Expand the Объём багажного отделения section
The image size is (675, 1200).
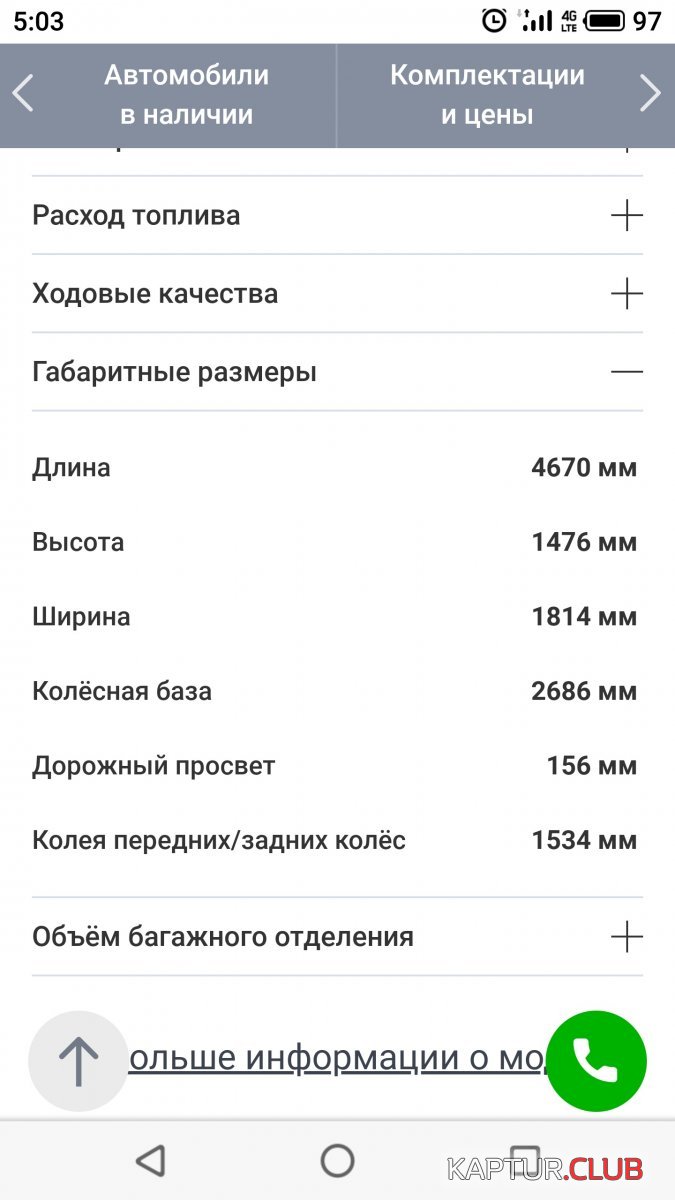(x=626, y=937)
